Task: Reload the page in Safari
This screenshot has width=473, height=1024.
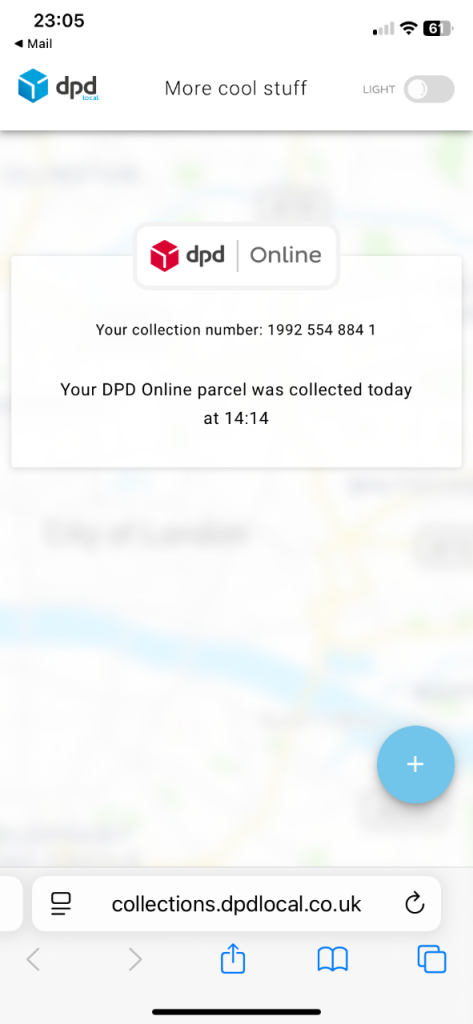Action: click(x=415, y=904)
